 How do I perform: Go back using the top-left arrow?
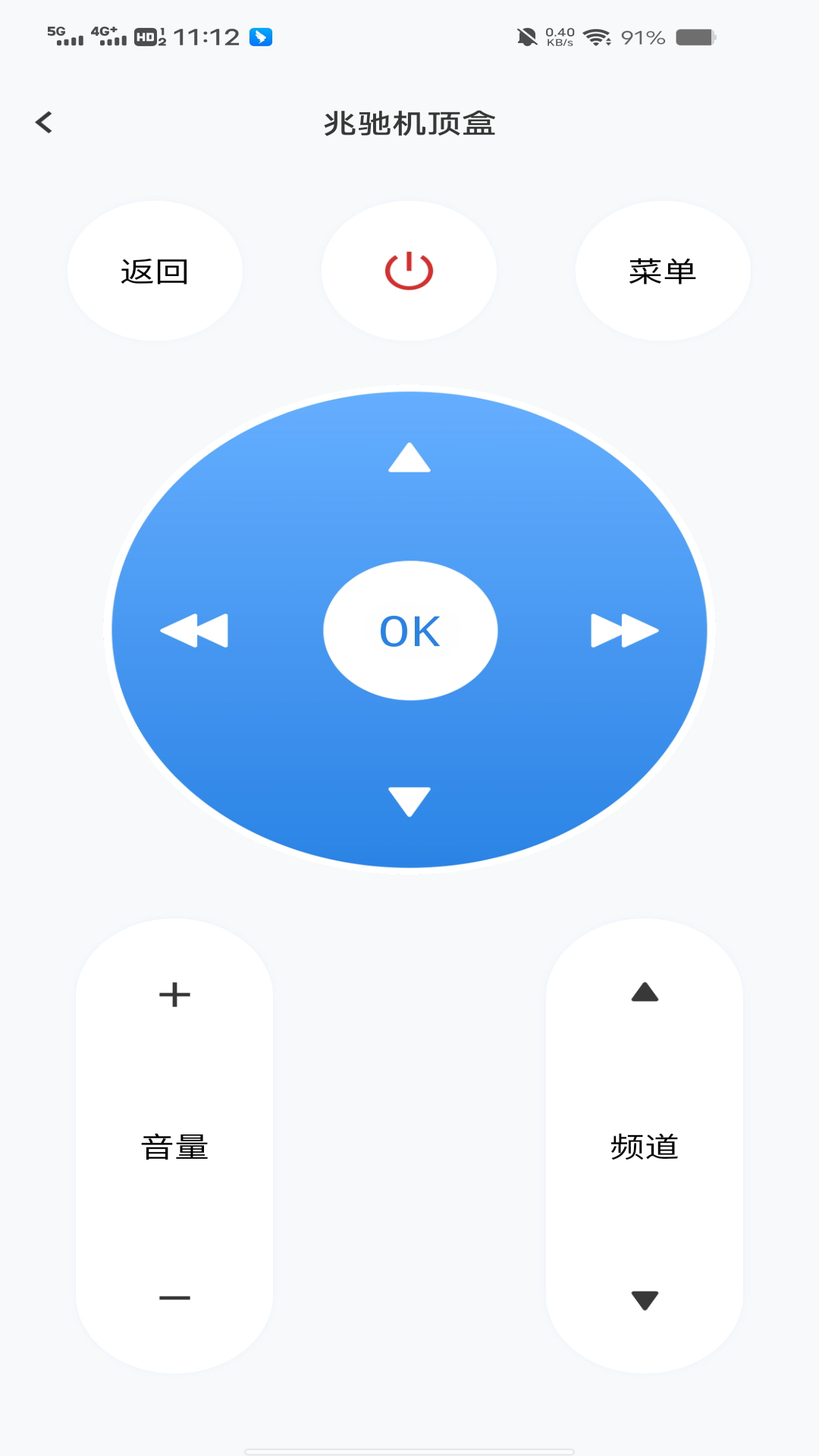tap(44, 122)
